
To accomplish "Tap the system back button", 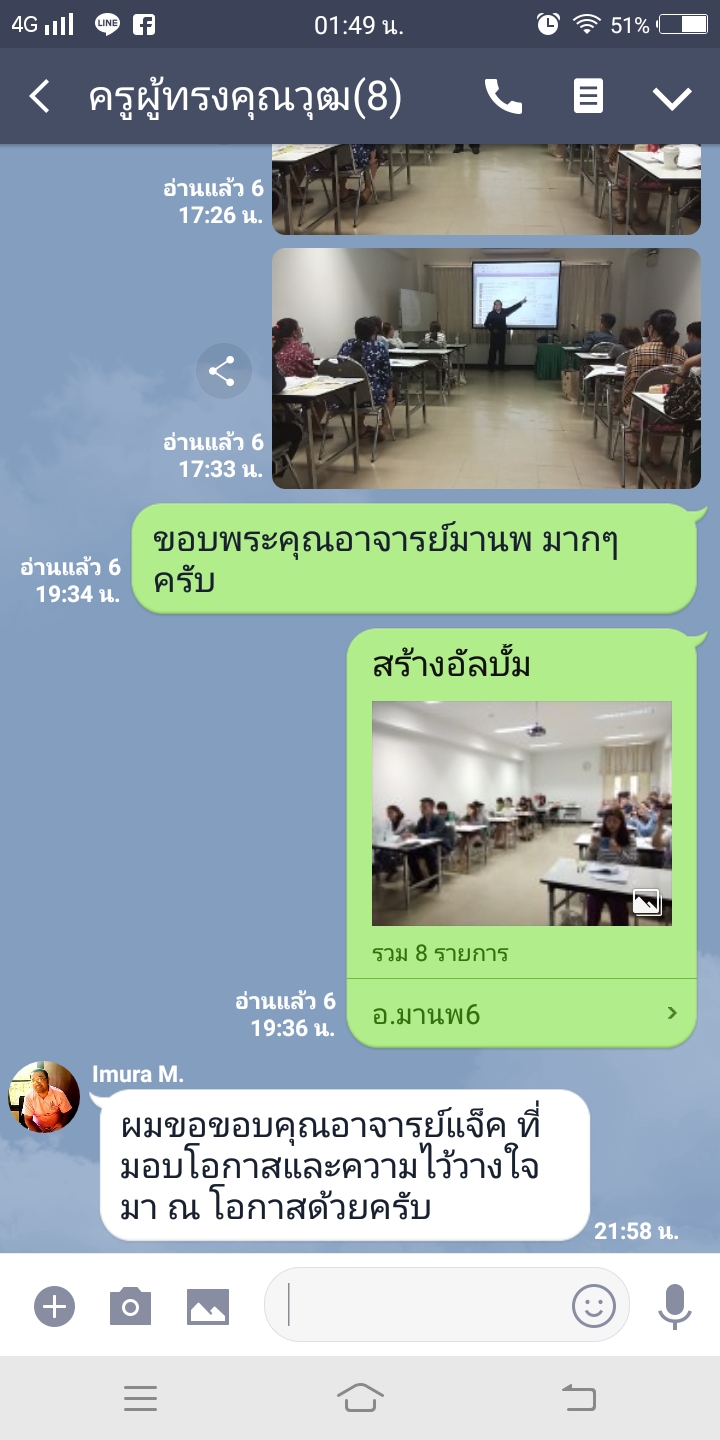I will pyautogui.click(x=579, y=1398).
